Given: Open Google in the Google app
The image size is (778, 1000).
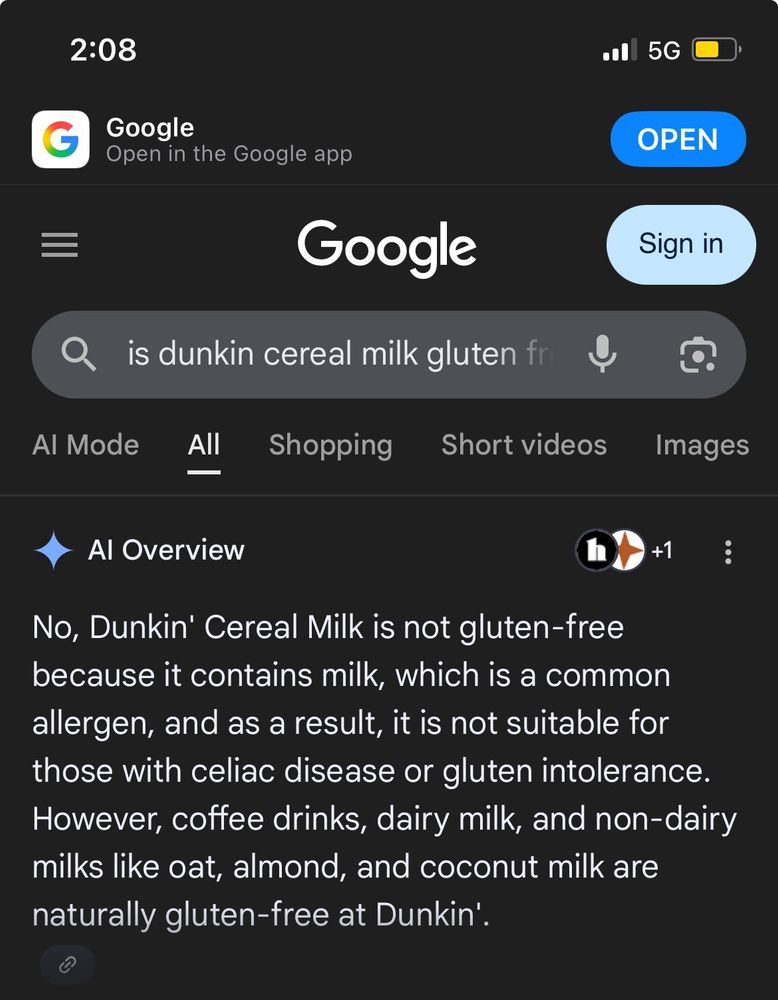Looking at the screenshot, I should 678,139.
